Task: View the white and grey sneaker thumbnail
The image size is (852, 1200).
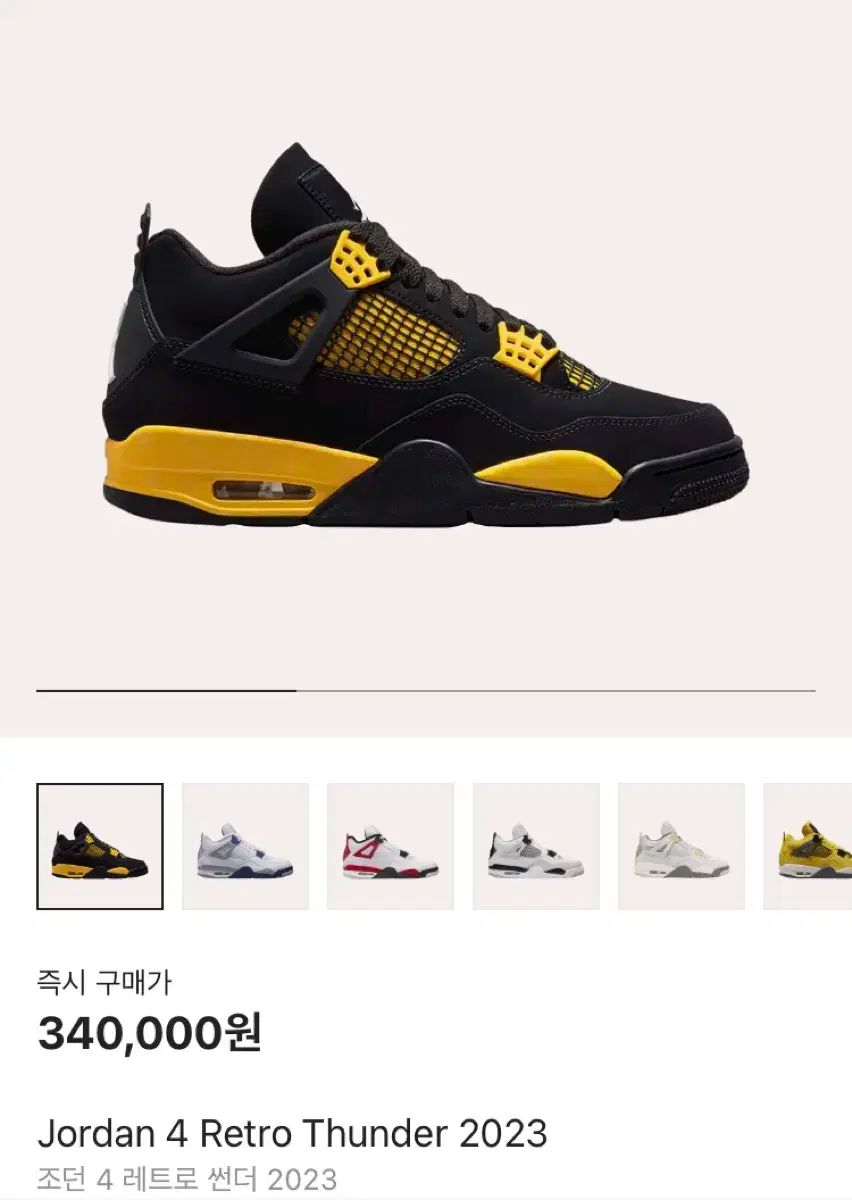Action: [x=681, y=846]
